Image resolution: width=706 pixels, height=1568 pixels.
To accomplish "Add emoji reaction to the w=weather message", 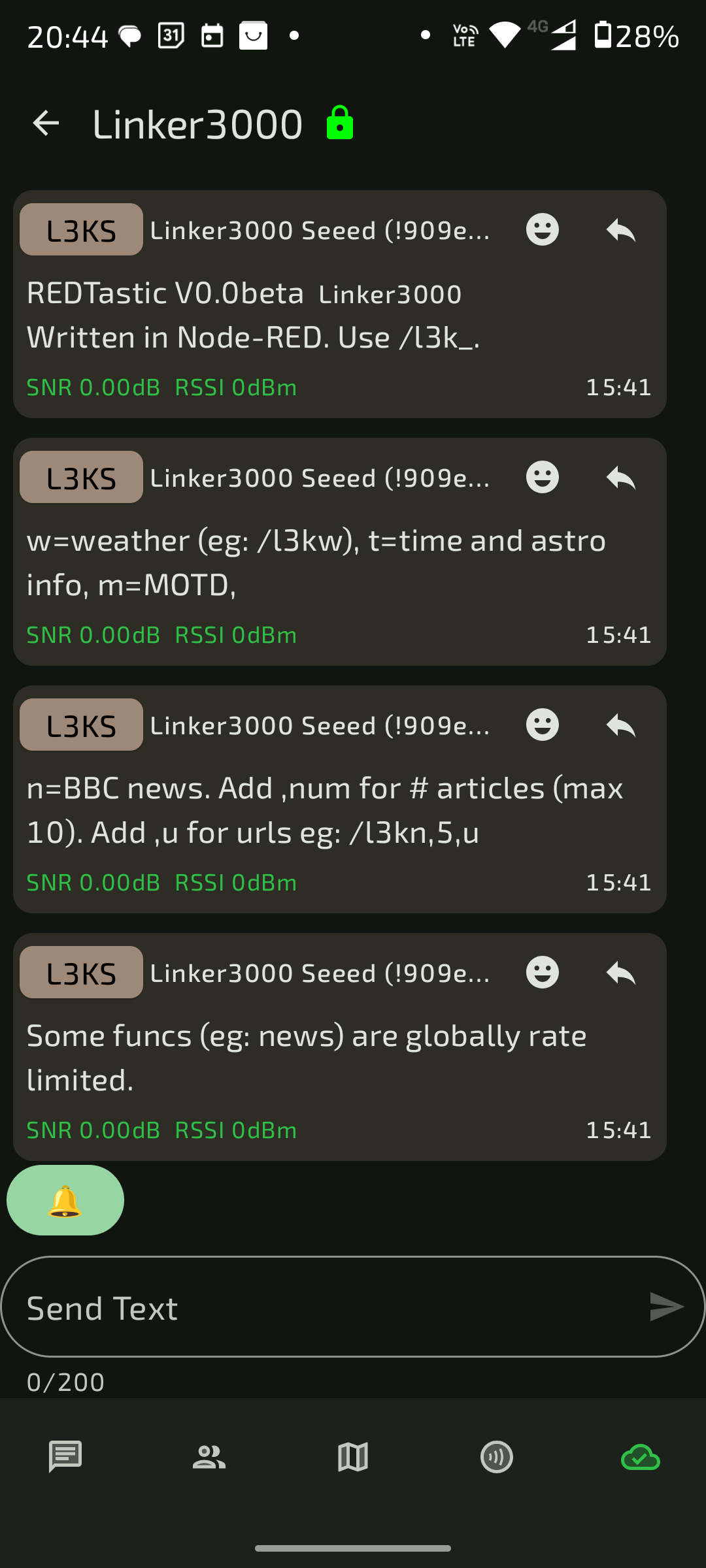I will (x=542, y=478).
